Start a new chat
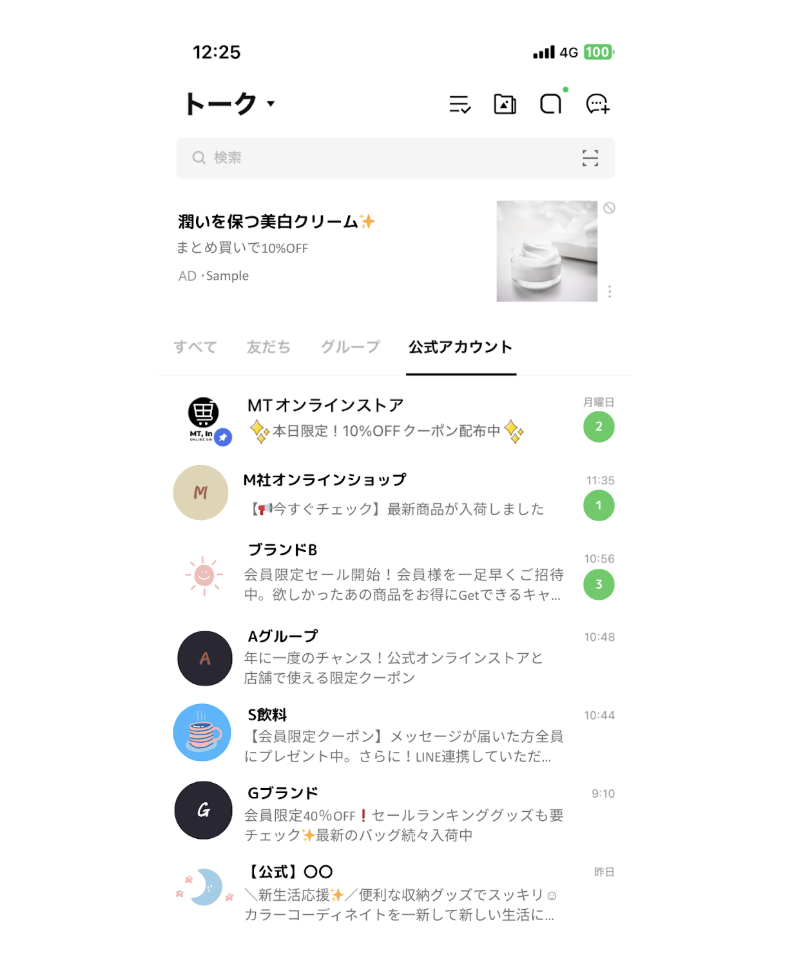Viewport: 786px width, 960px height. pos(597,104)
